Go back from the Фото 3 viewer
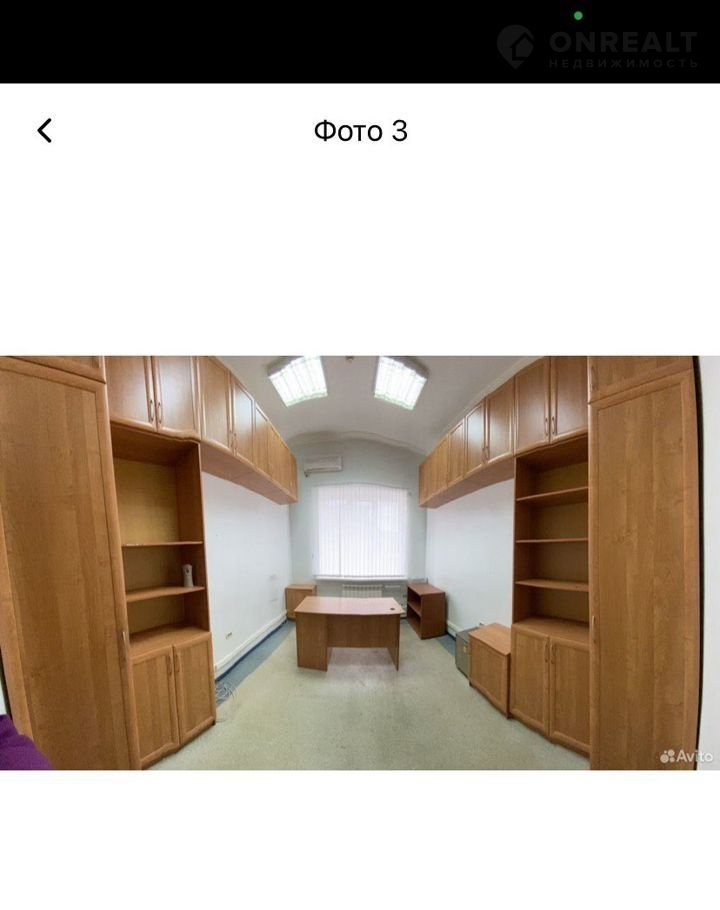Image resolution: width=720 pixels, height=910 pixels. click(x=44, y=131)
